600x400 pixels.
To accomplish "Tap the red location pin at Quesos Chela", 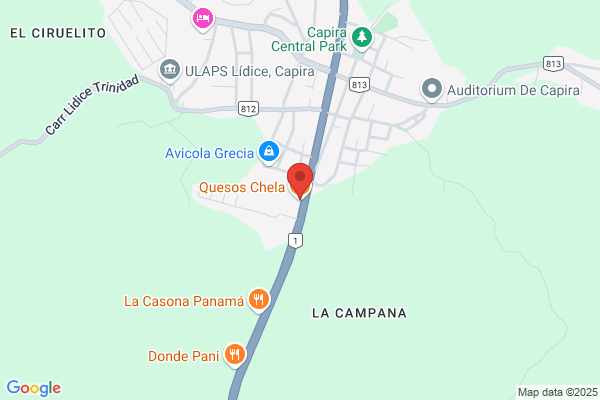I will (x=300, y=181).
